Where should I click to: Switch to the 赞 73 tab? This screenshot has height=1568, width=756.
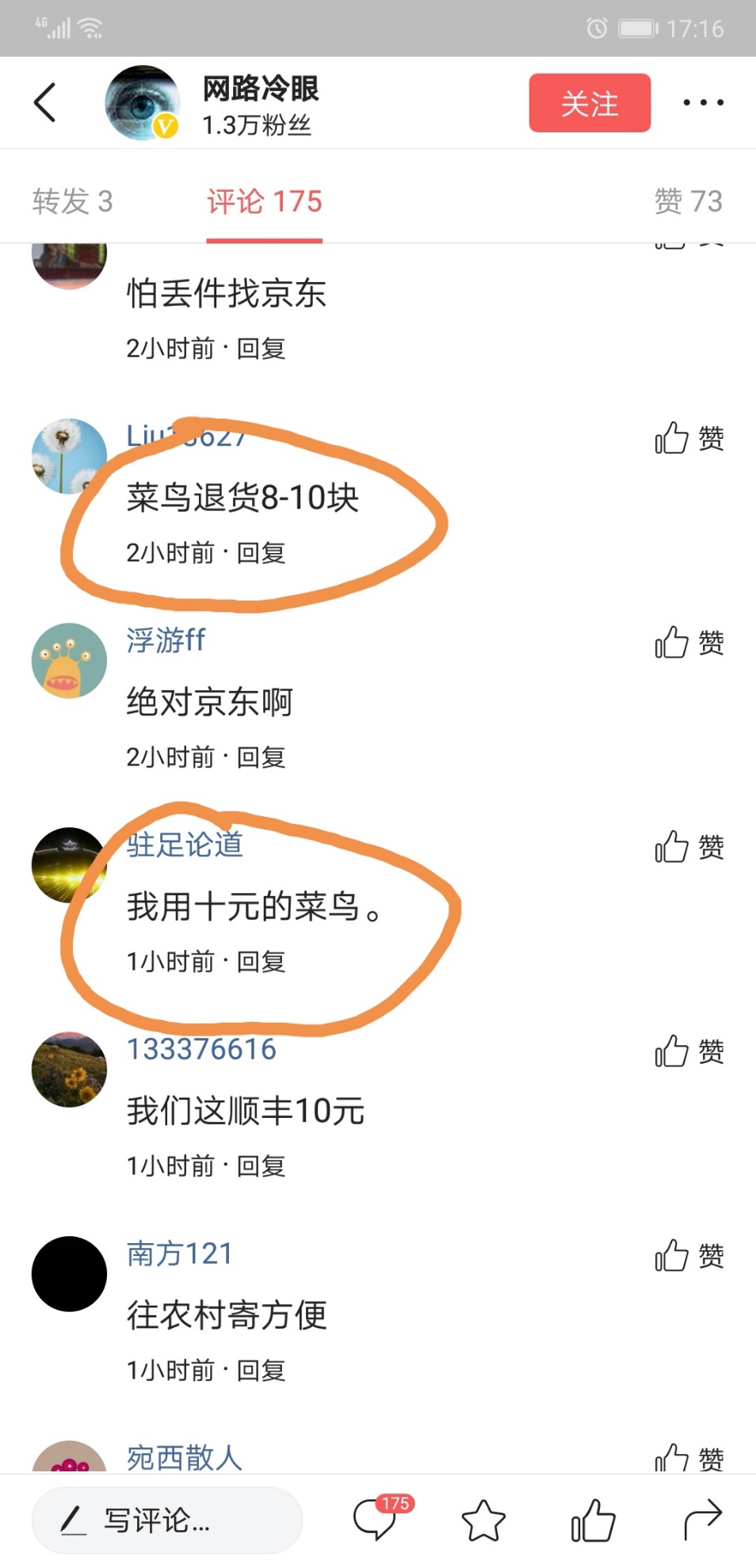tap(689, 201)
